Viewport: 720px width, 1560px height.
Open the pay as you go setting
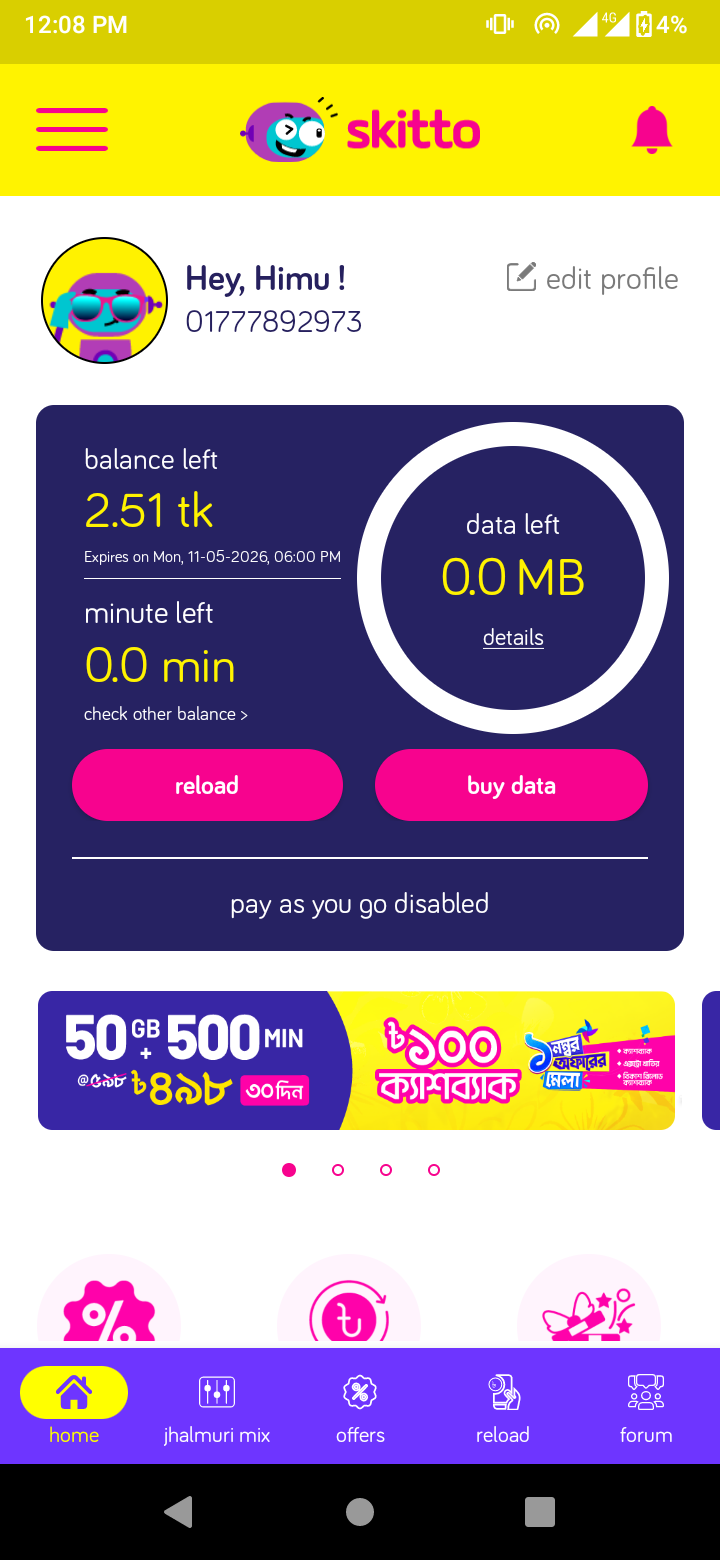pos(360,904)
